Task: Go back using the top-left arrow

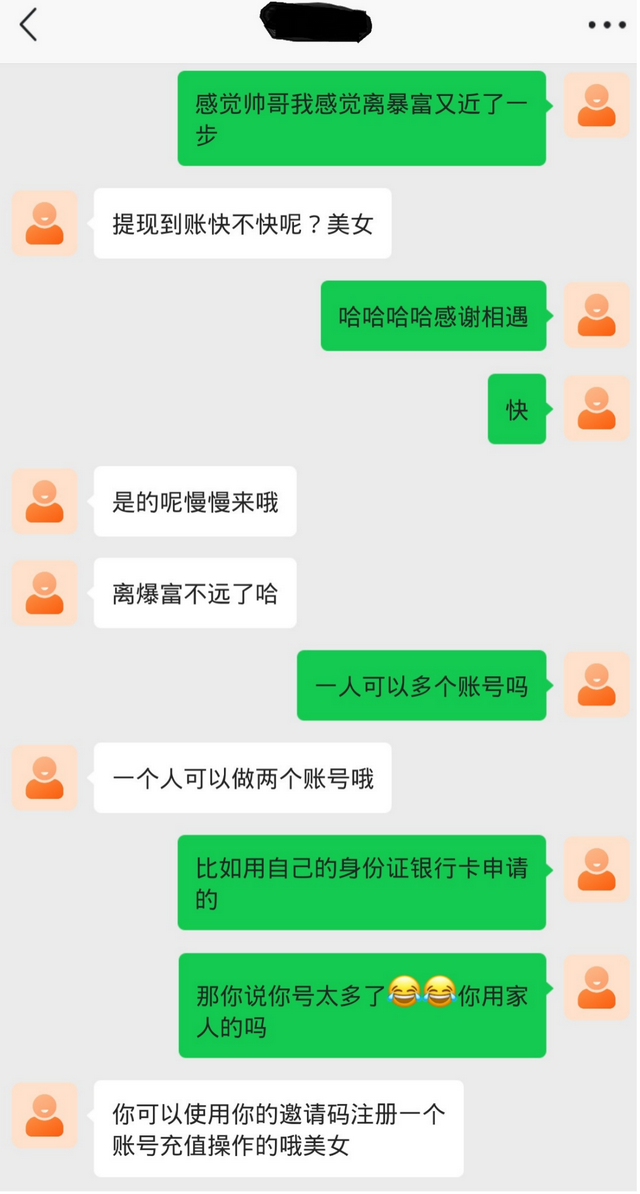Action: 28,25
